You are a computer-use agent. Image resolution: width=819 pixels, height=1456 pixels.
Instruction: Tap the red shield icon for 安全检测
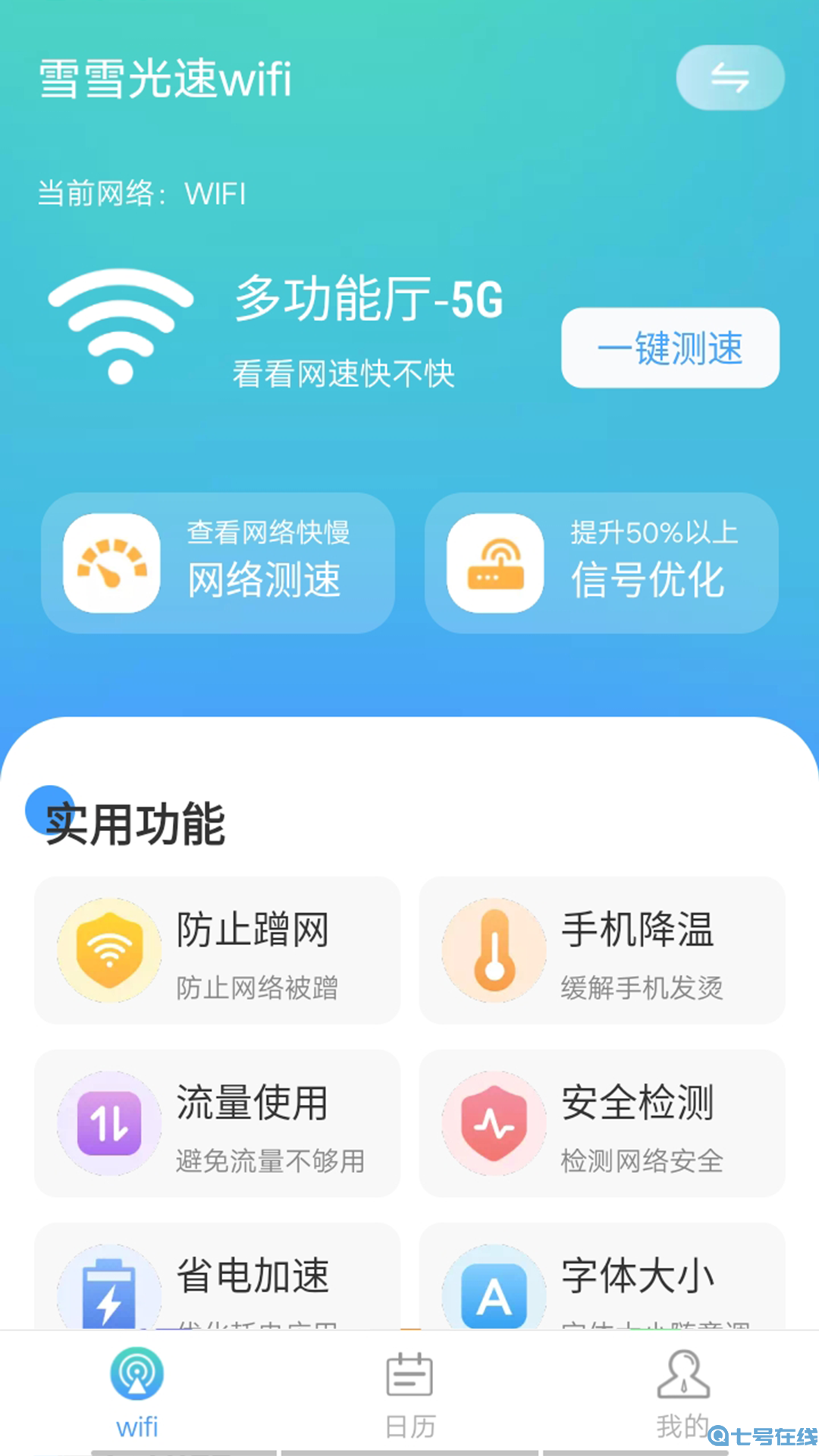click(x=494, y=1125)
